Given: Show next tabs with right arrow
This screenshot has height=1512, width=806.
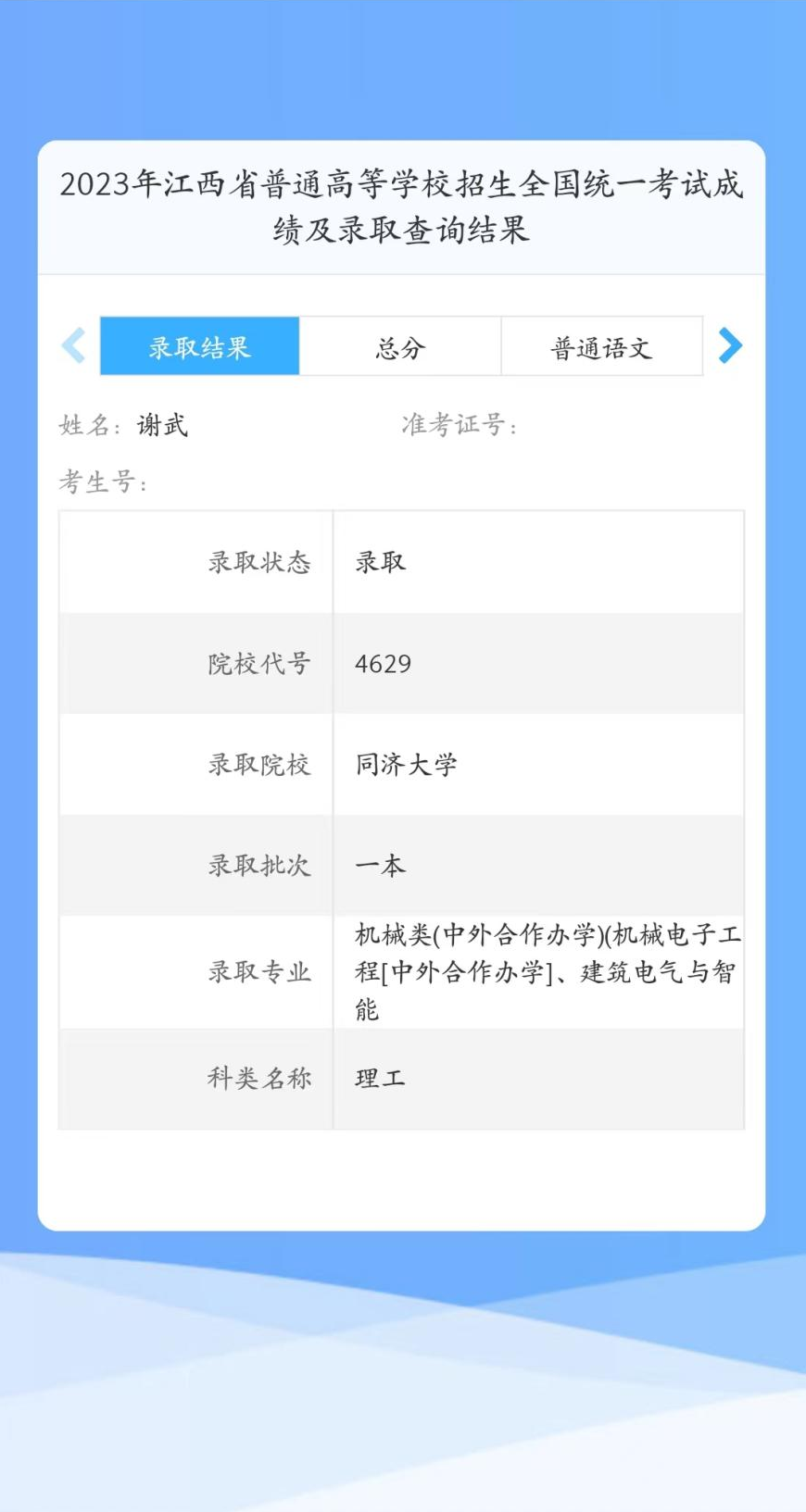Looking at the screenshot, I should click(x=730, y=345).
